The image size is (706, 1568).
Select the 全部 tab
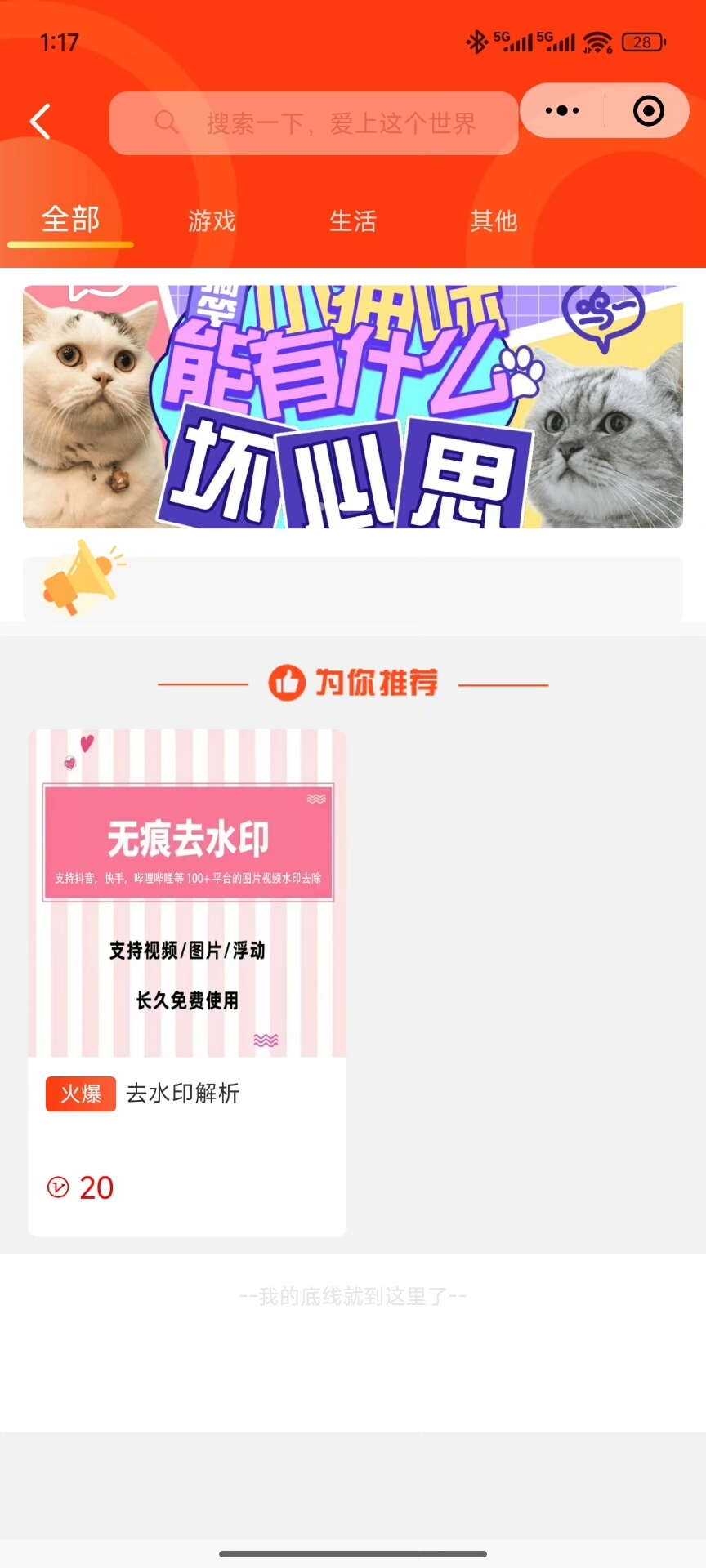pyautogui.click(x=70, y=220)
